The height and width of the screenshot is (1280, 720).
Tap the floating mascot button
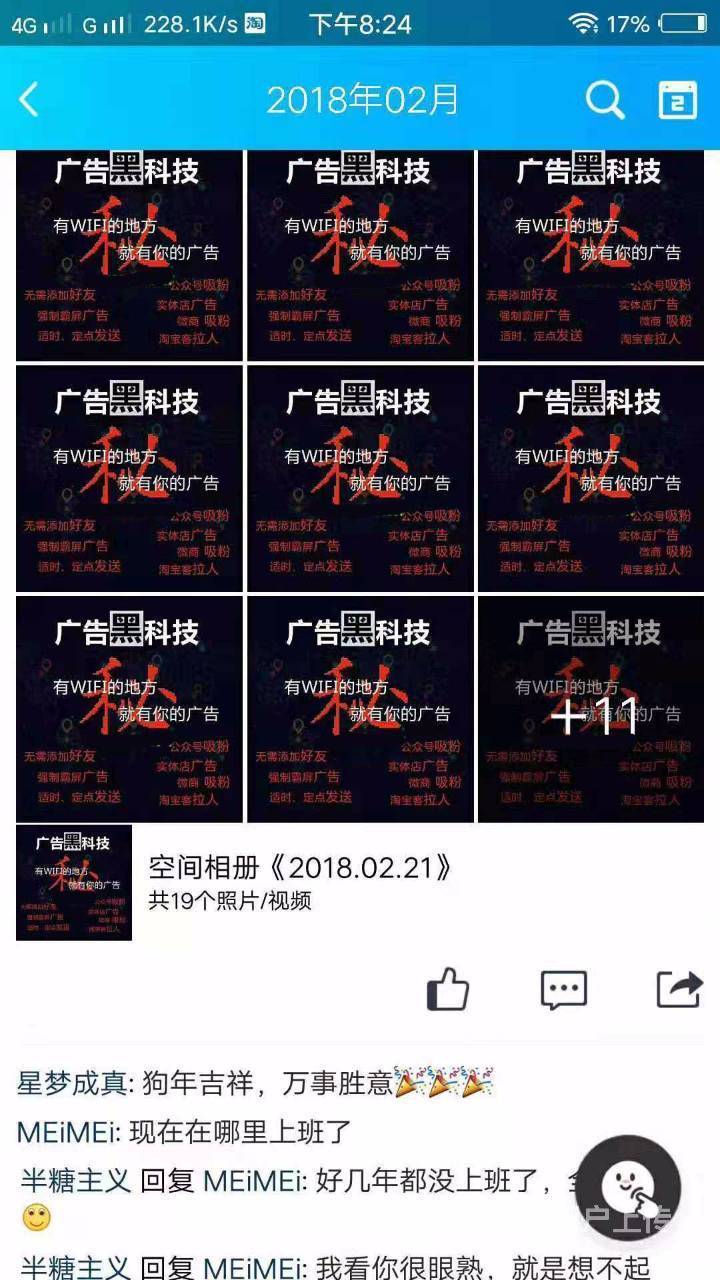[x=628, y=1187]
